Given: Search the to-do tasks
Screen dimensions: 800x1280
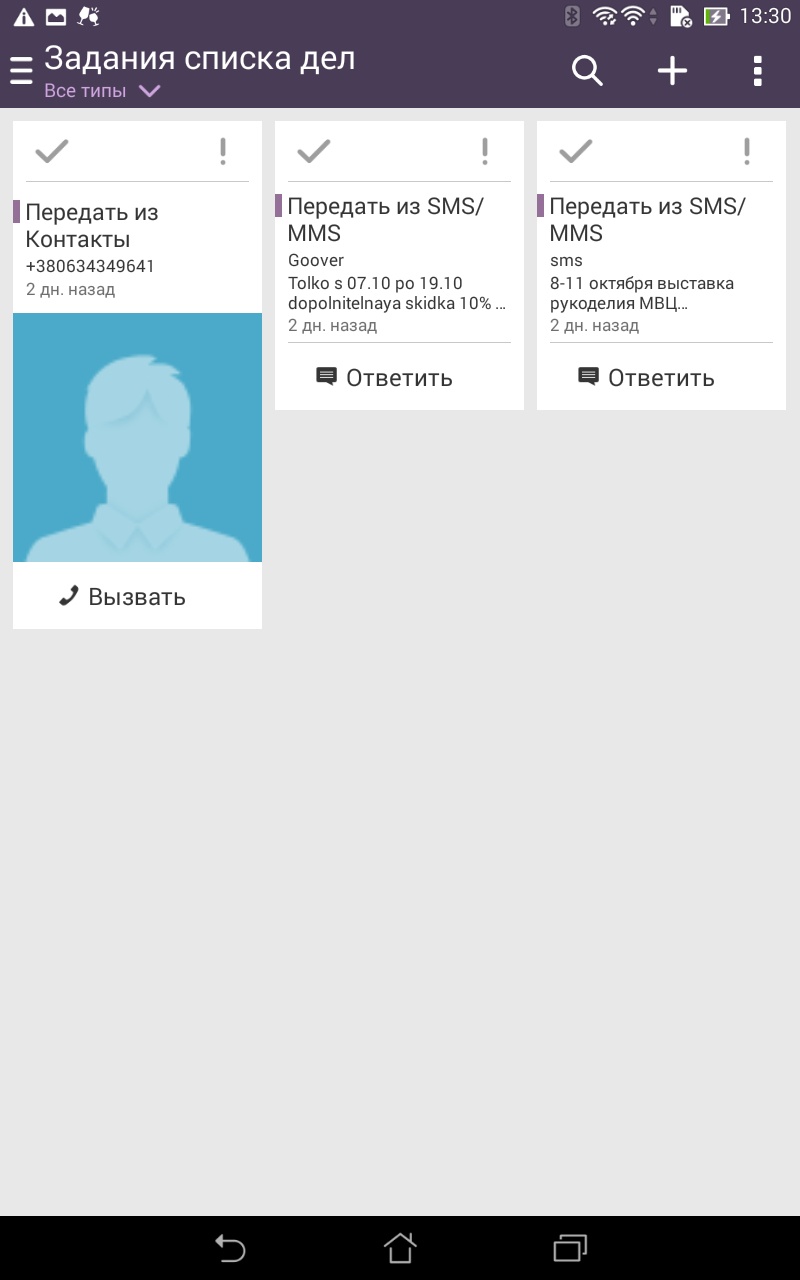Looking at the screenshot, I should coord(587,71).
